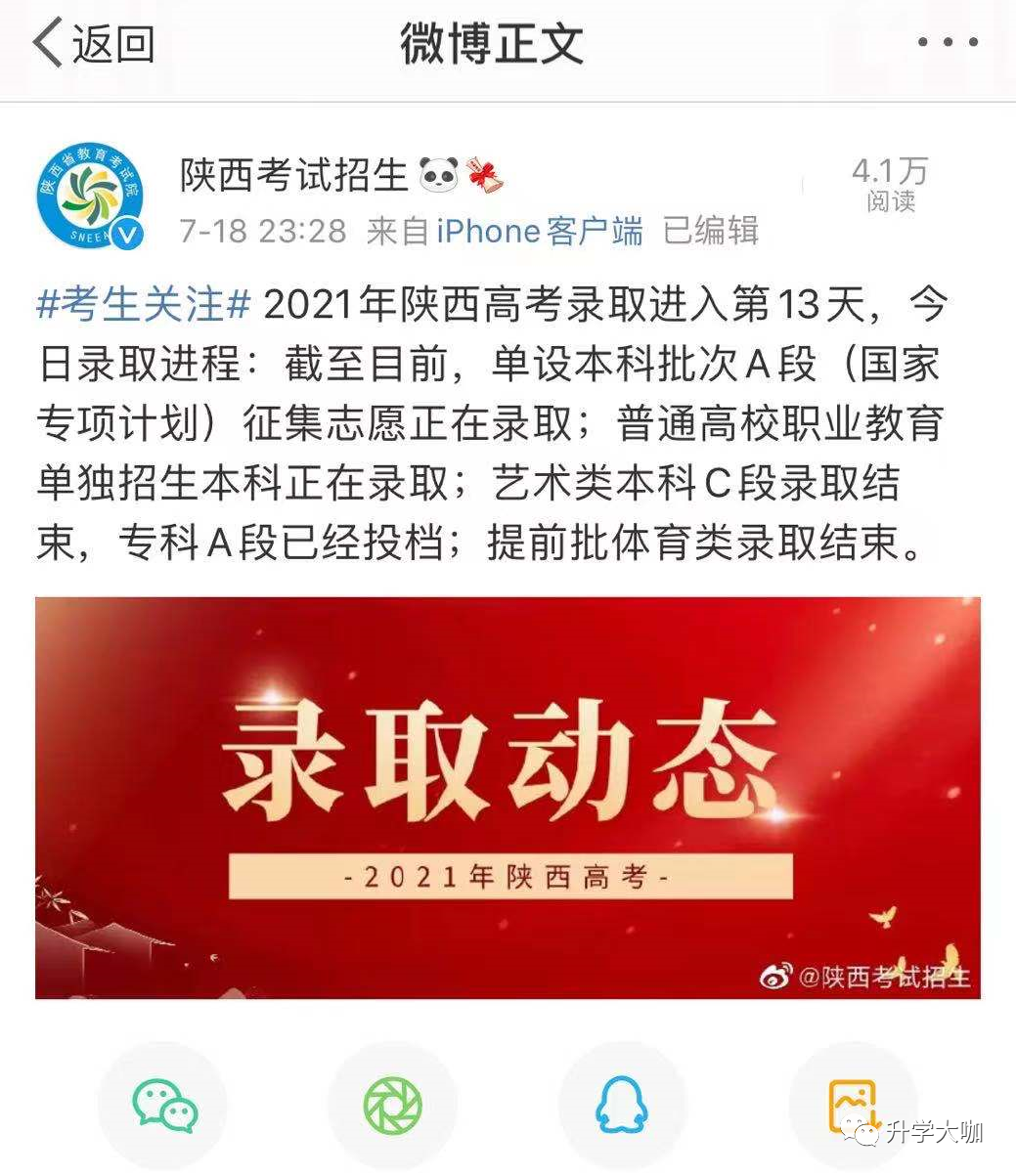
Task: Tap the orange picture share icon
Action: click(x=851, y=1105)
